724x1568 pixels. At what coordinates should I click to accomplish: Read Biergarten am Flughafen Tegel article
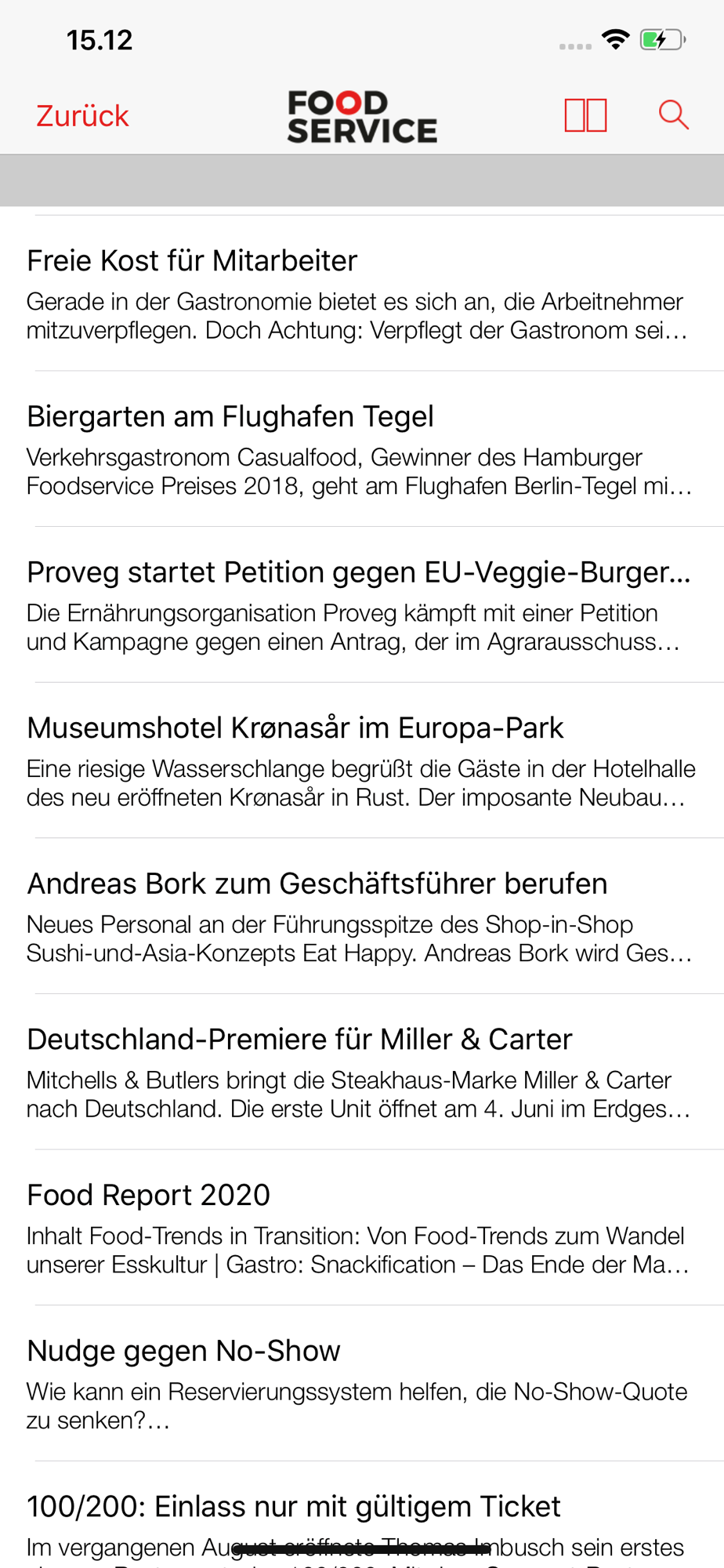tap(360, 449)
